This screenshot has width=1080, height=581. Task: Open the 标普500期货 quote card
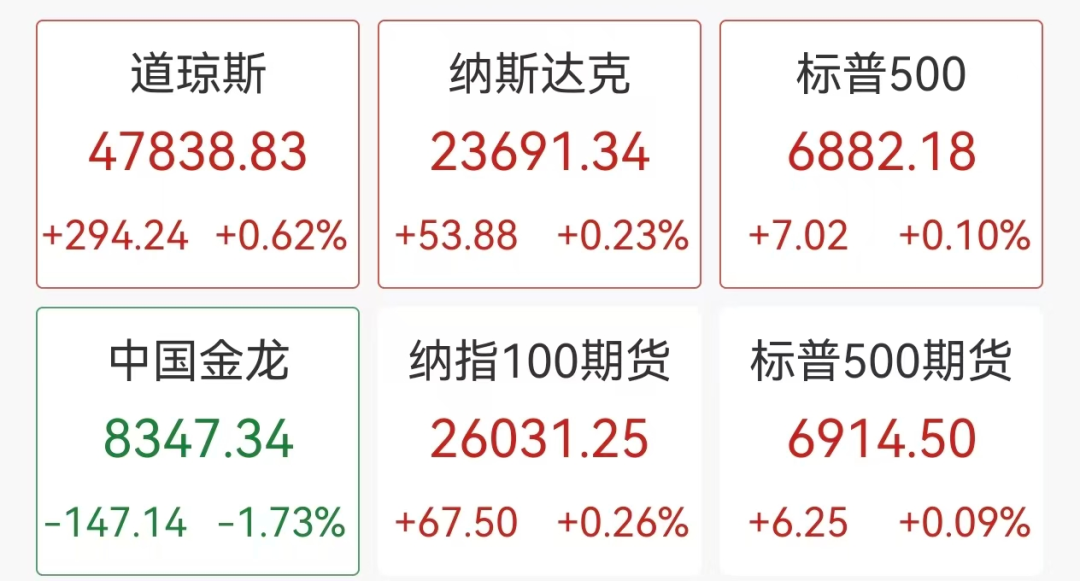[x=881, y=440]
